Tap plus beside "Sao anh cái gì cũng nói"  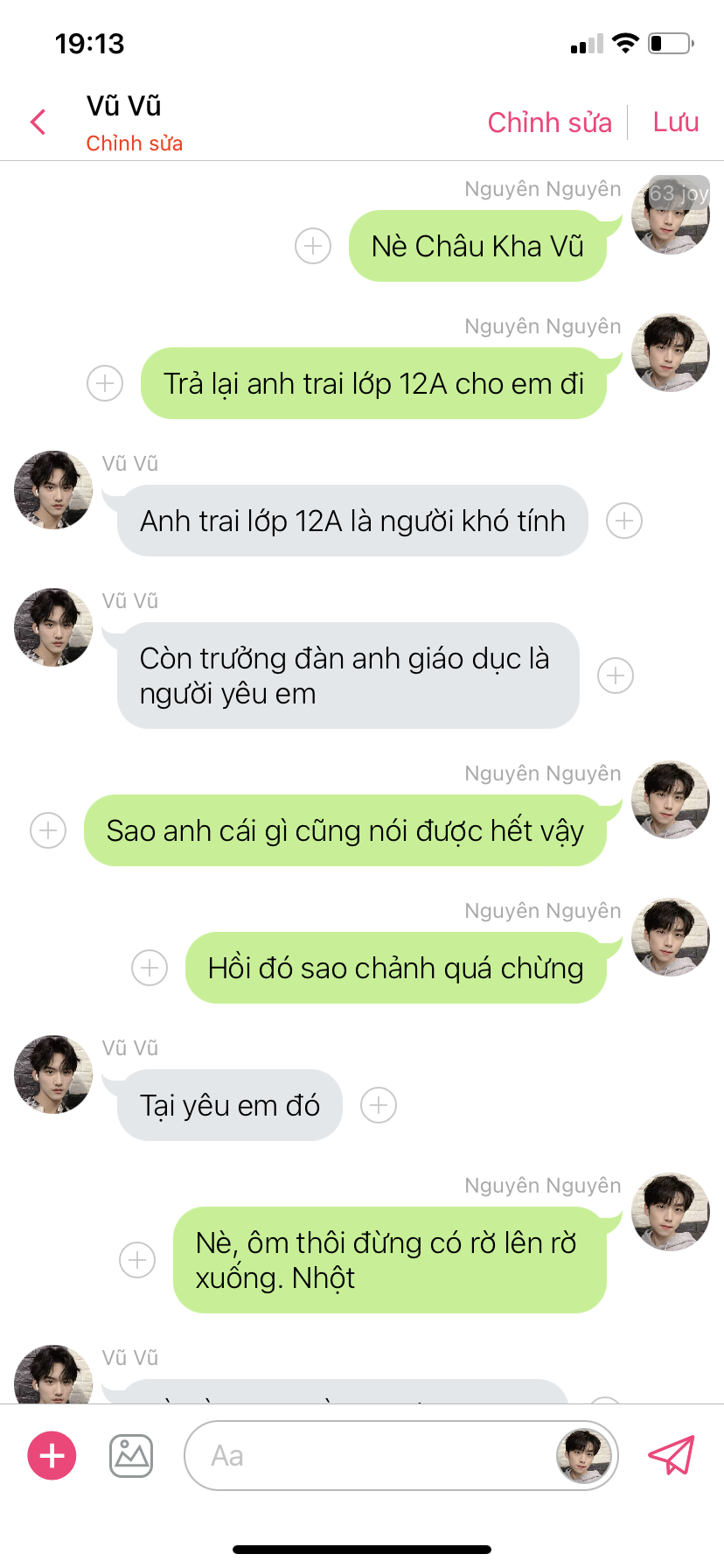coord(48,830)
